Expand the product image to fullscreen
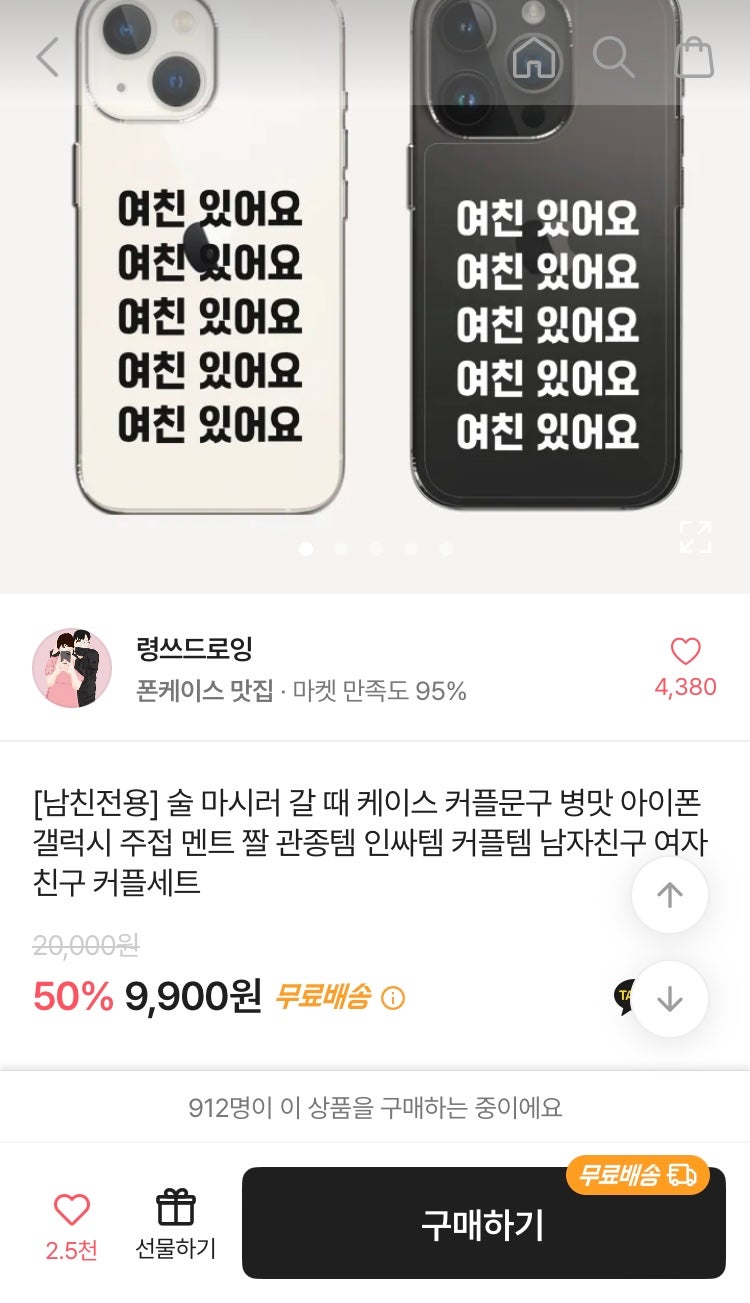 click(x=695, y=537)
